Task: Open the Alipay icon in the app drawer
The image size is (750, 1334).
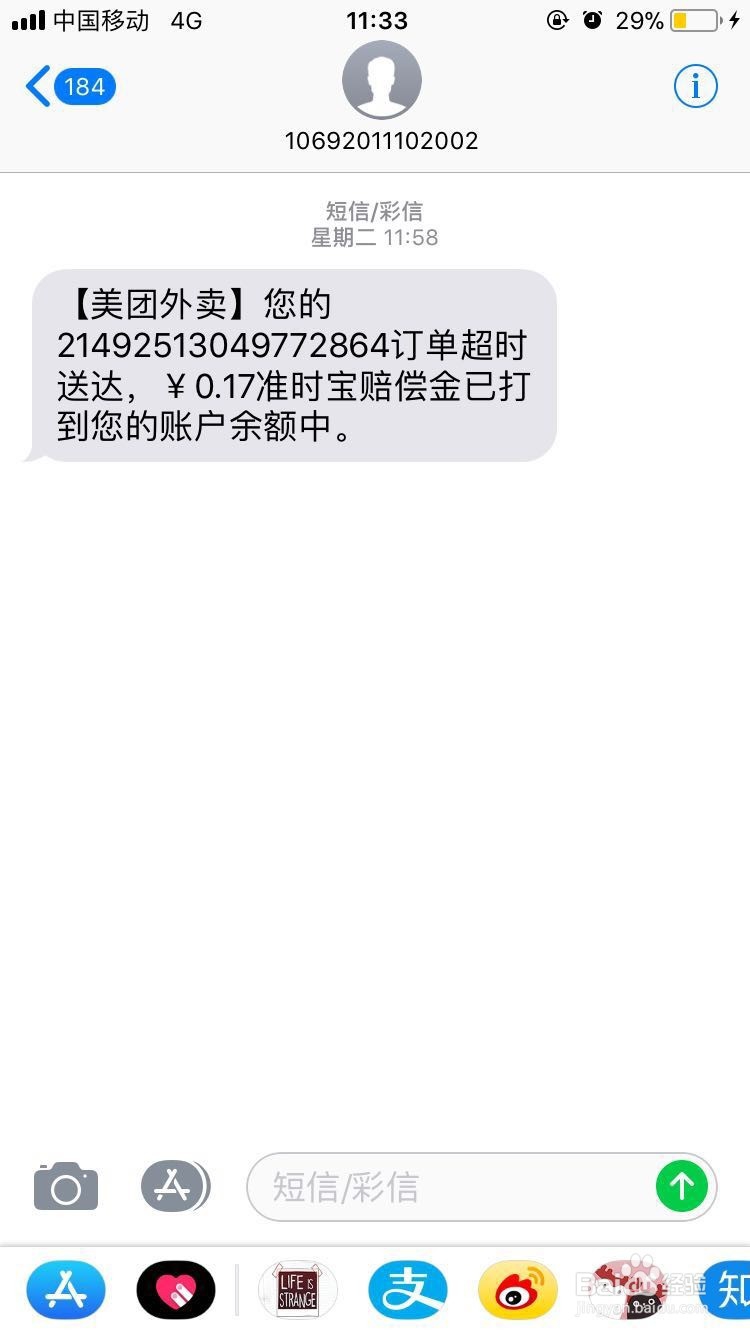Action: (407, 1290)
